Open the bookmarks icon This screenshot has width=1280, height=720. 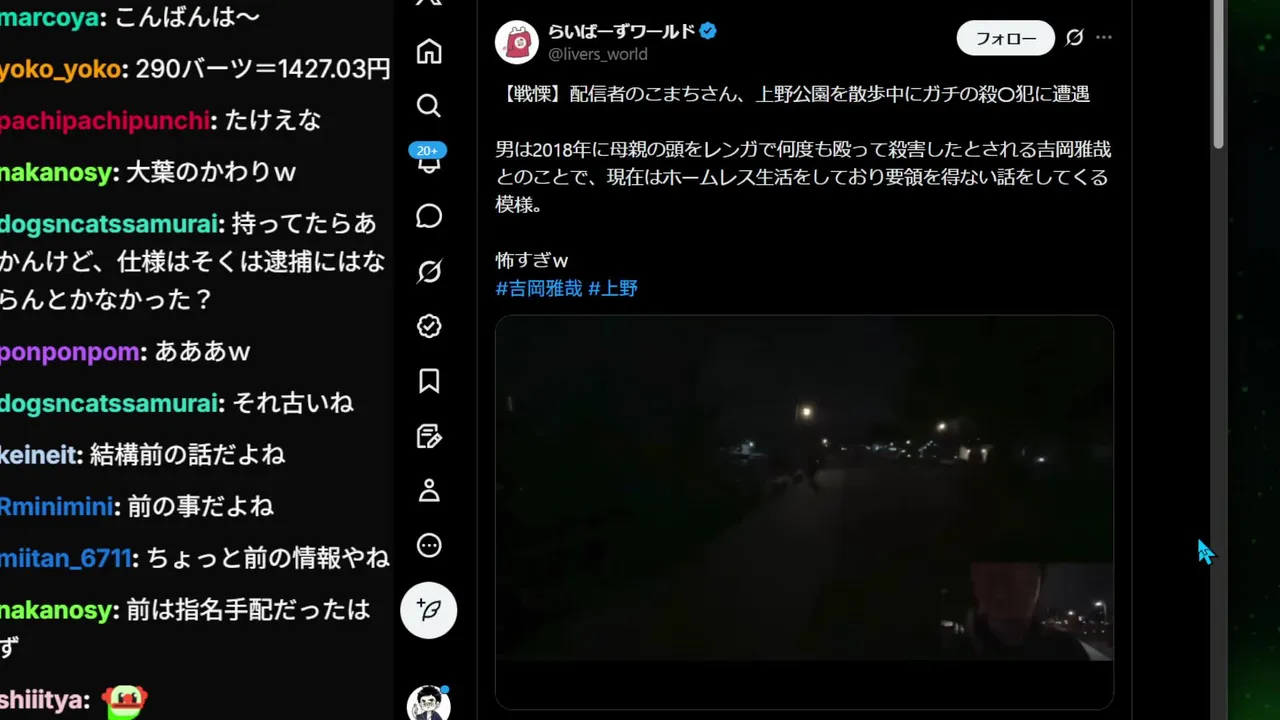pos(429,381)
